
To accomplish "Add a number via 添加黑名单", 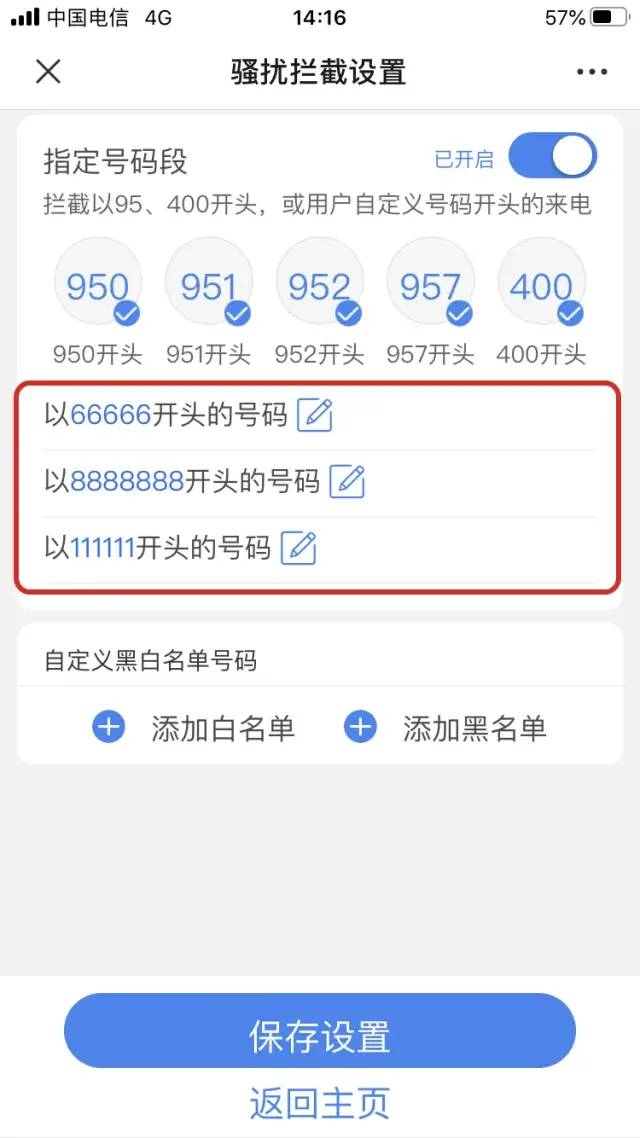I will tap(445, 728).
